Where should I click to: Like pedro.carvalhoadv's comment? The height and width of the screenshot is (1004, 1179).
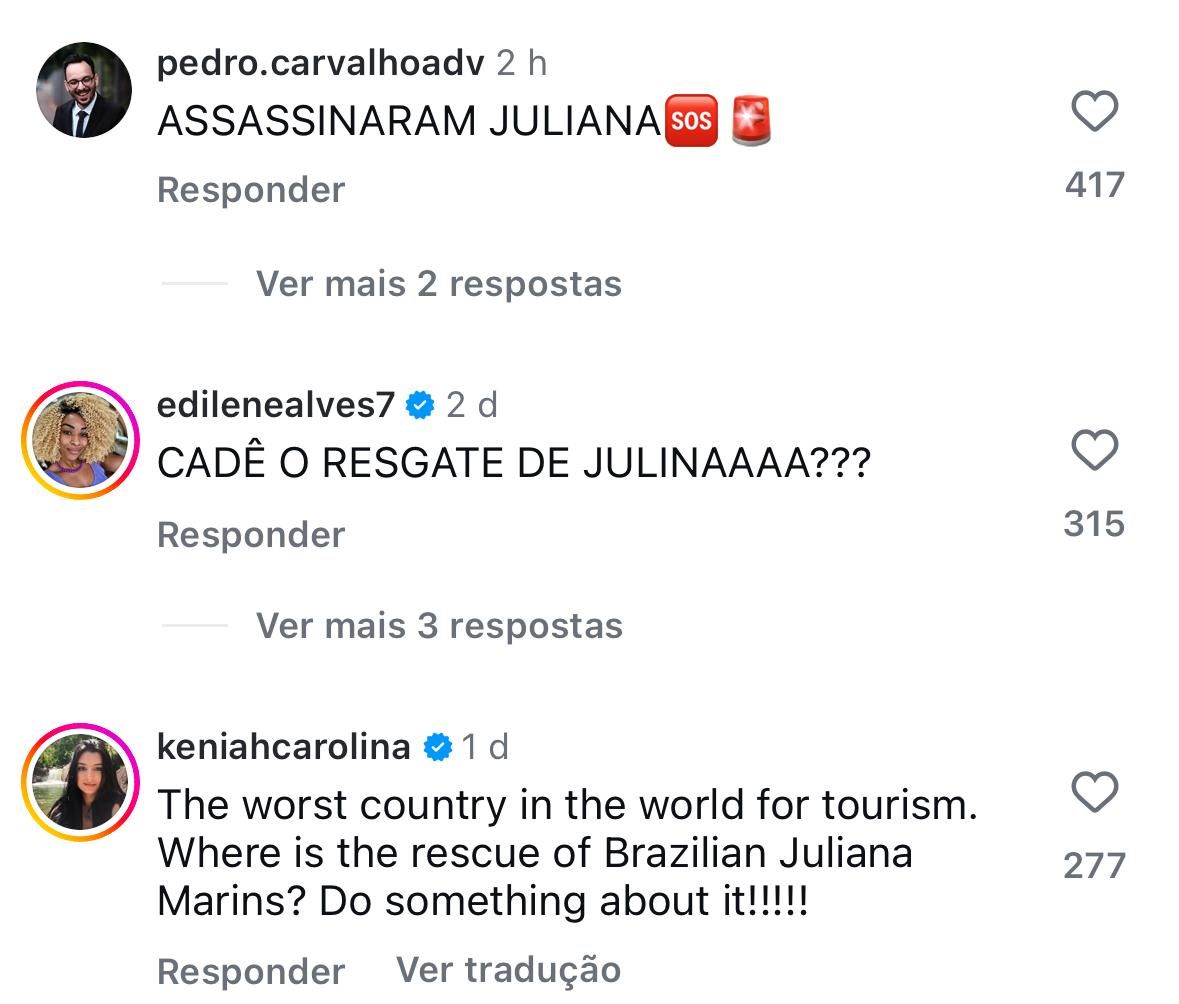point(1094,111)
